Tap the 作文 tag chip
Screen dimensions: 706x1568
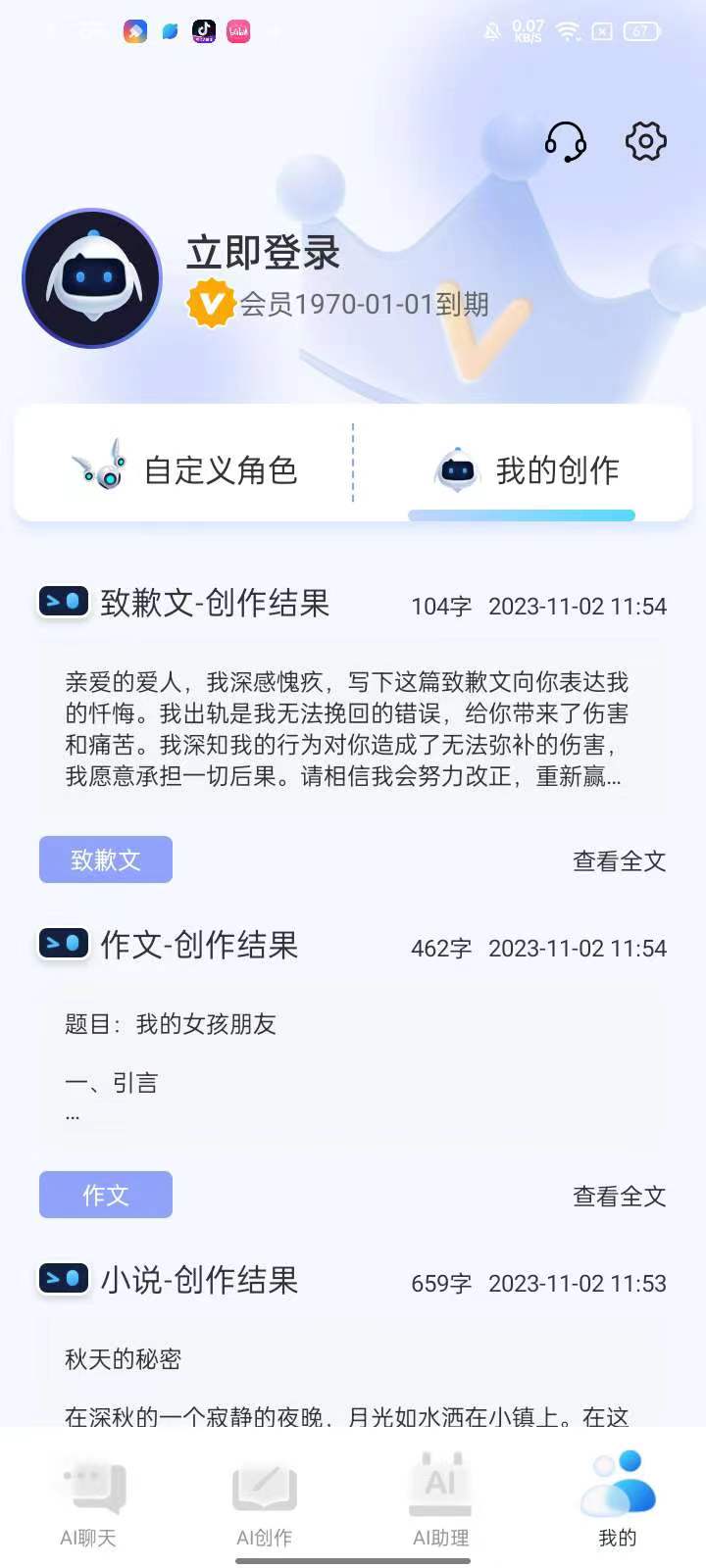coord(106,1195)
